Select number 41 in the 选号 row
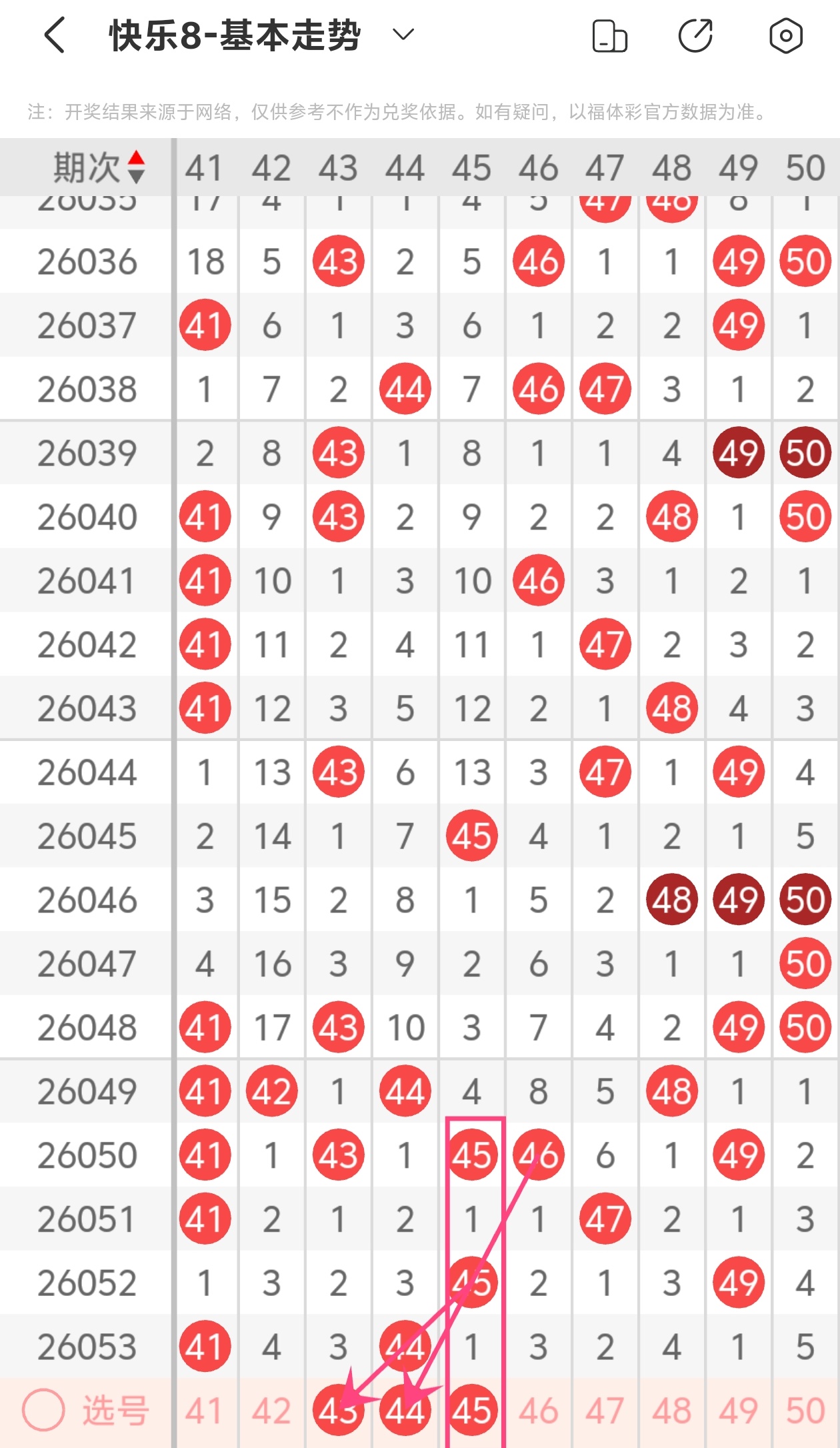Image resolution: width=840 pixels, height=1448 pixels. pos(205,1411)
